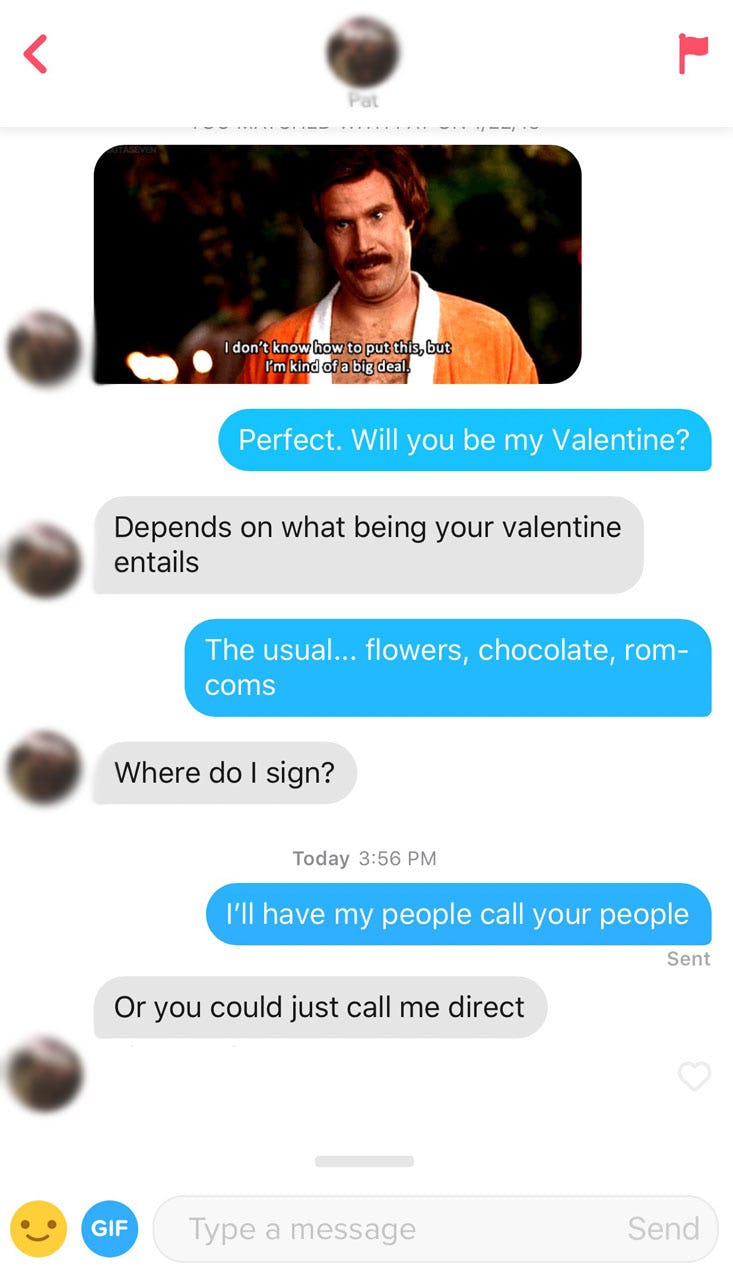Open the GIF picker

[x=109, y=1228]
